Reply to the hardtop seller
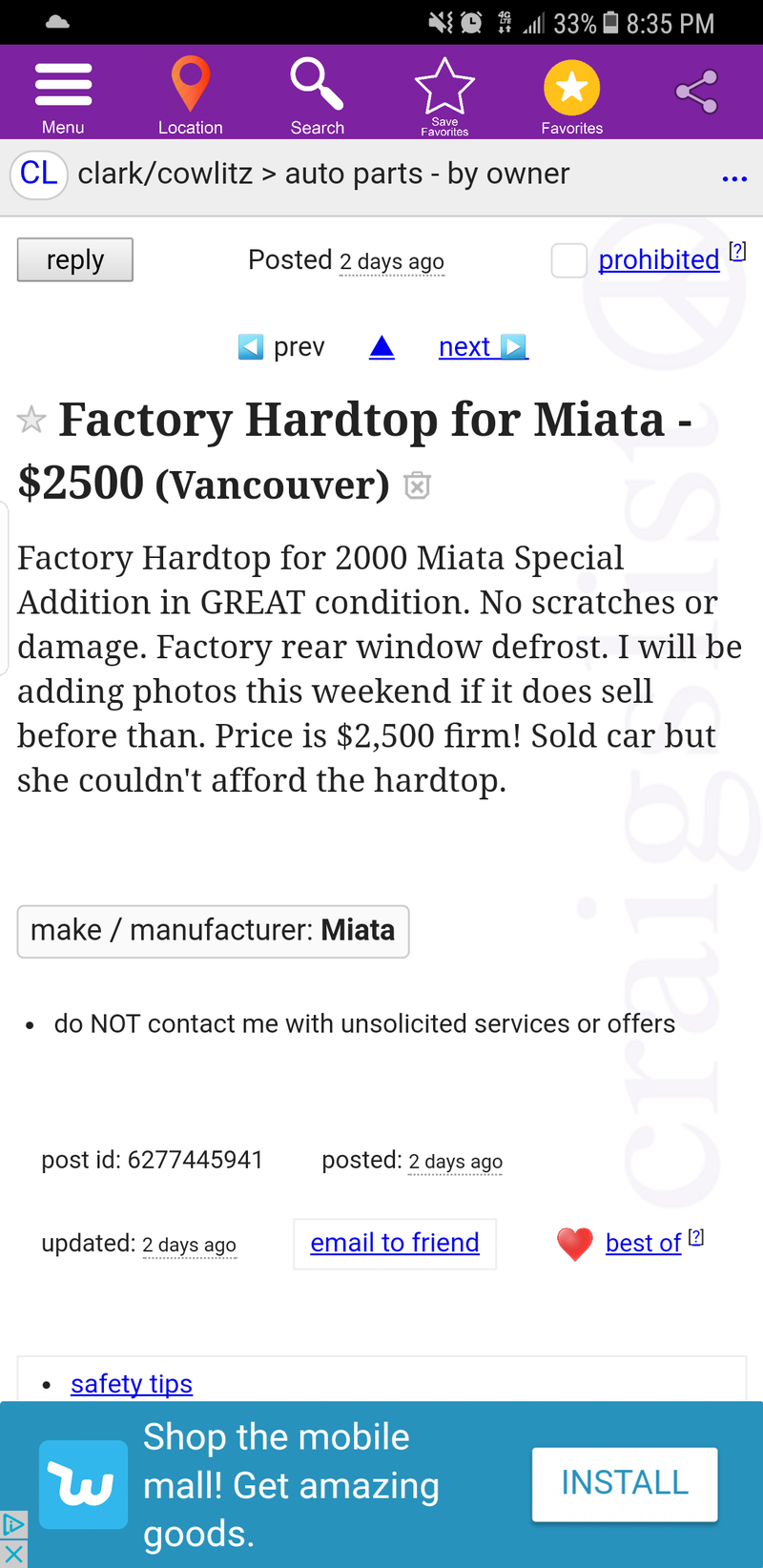 point(75,259)
